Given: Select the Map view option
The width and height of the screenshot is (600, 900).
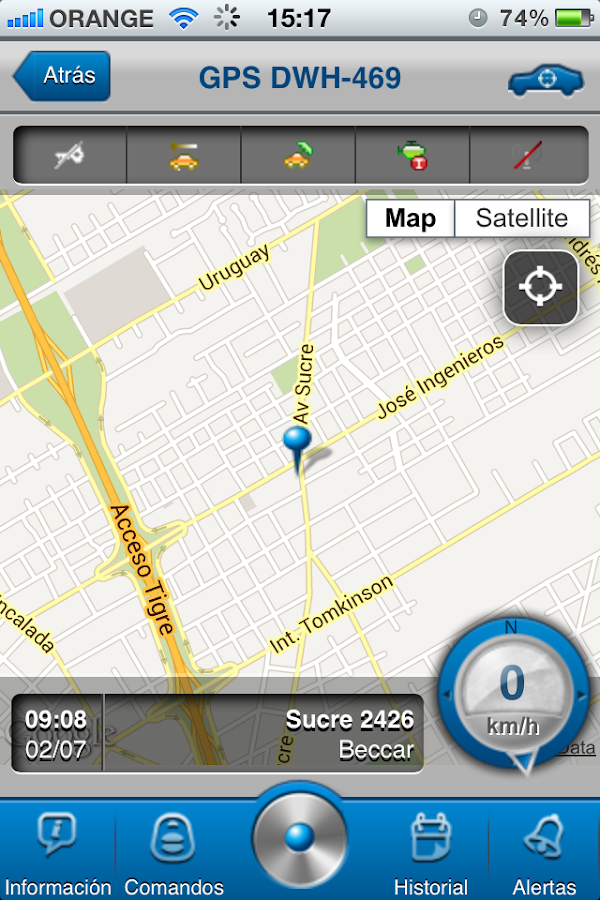Looking at the screenshot, I should click(x=410, y=219).
